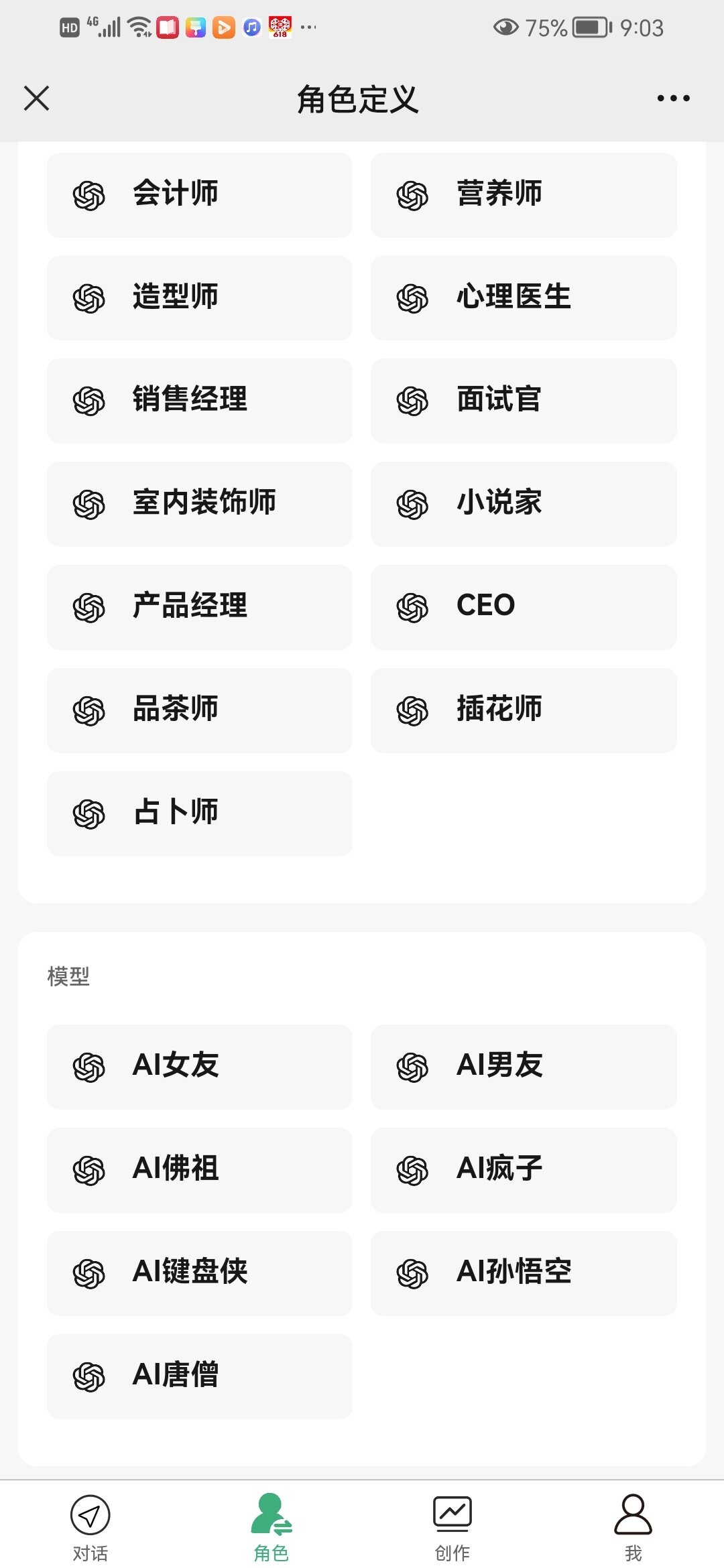This screenshot has height=1568, width=724.
Task: Choose the AI孙悟空 model
Action: coord(524,1273)
